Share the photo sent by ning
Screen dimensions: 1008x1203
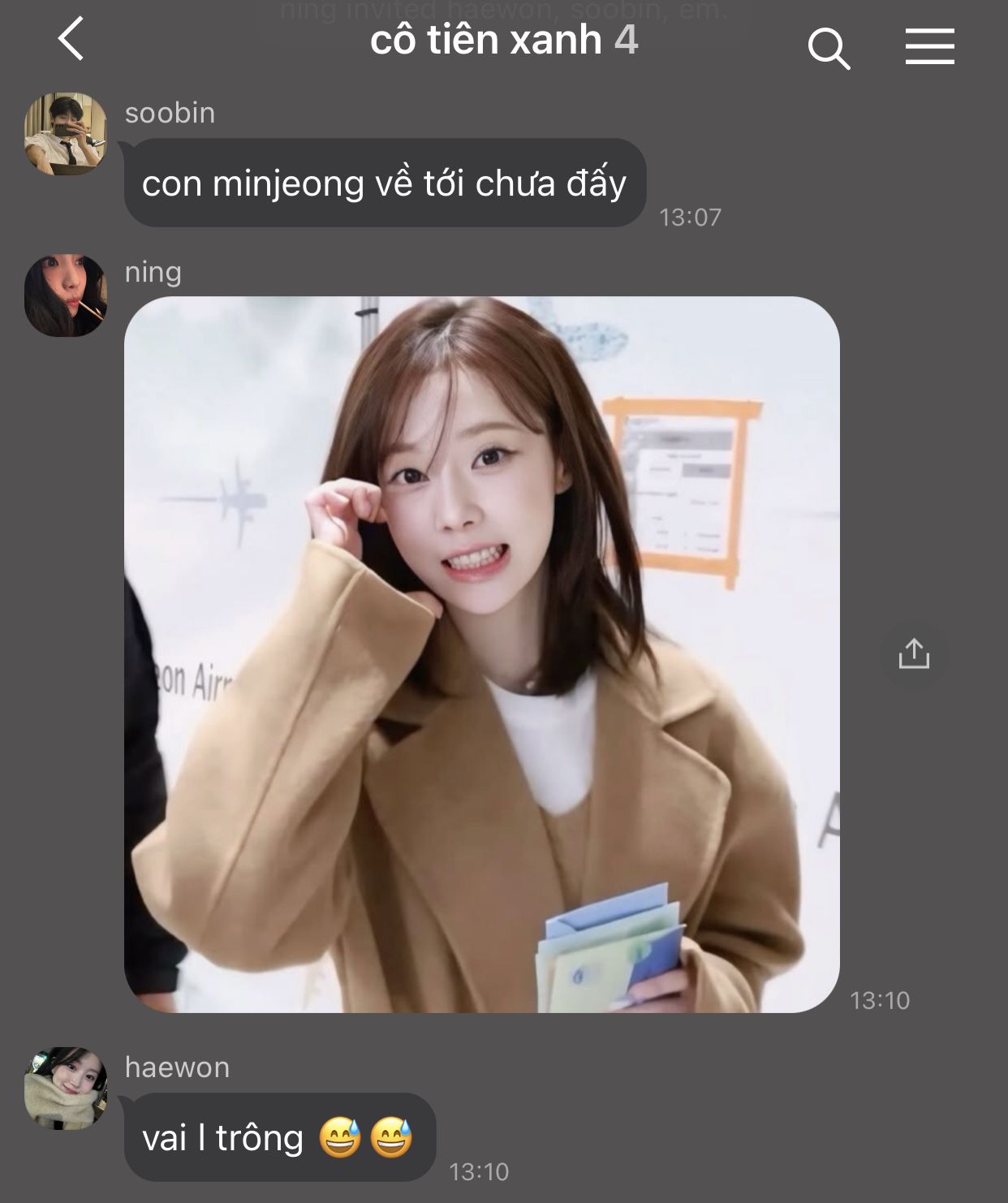click(914, 653)
